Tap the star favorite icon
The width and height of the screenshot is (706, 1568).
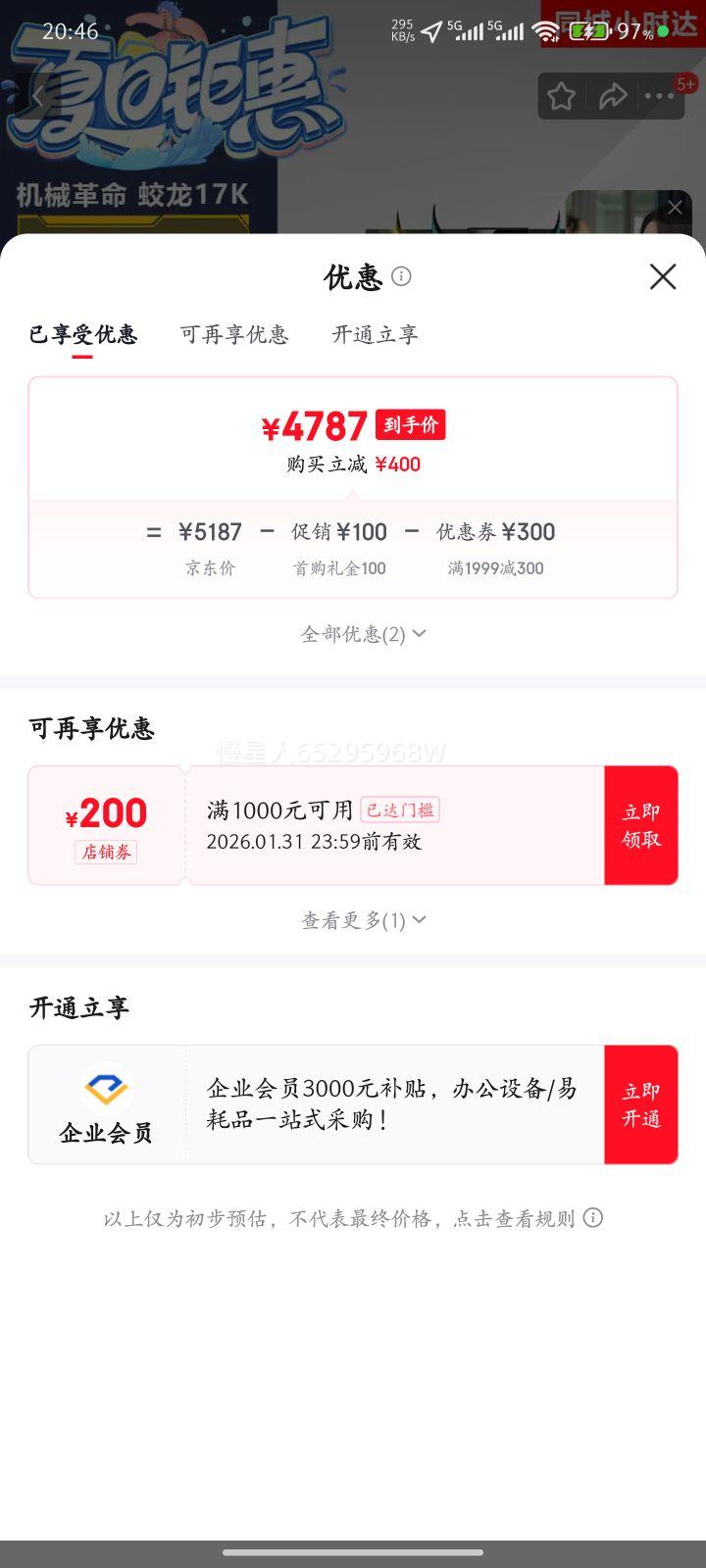(561, 96)
